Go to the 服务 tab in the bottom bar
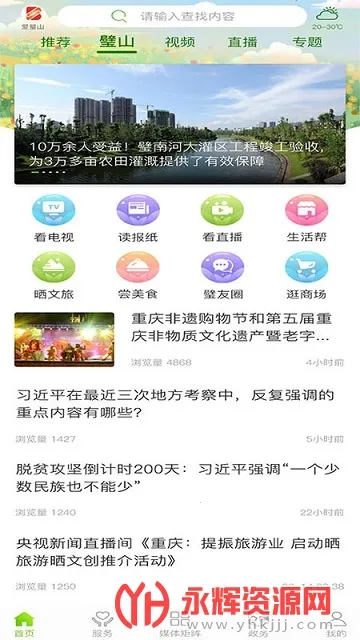The image size is (360, 640). click(102, 624)
